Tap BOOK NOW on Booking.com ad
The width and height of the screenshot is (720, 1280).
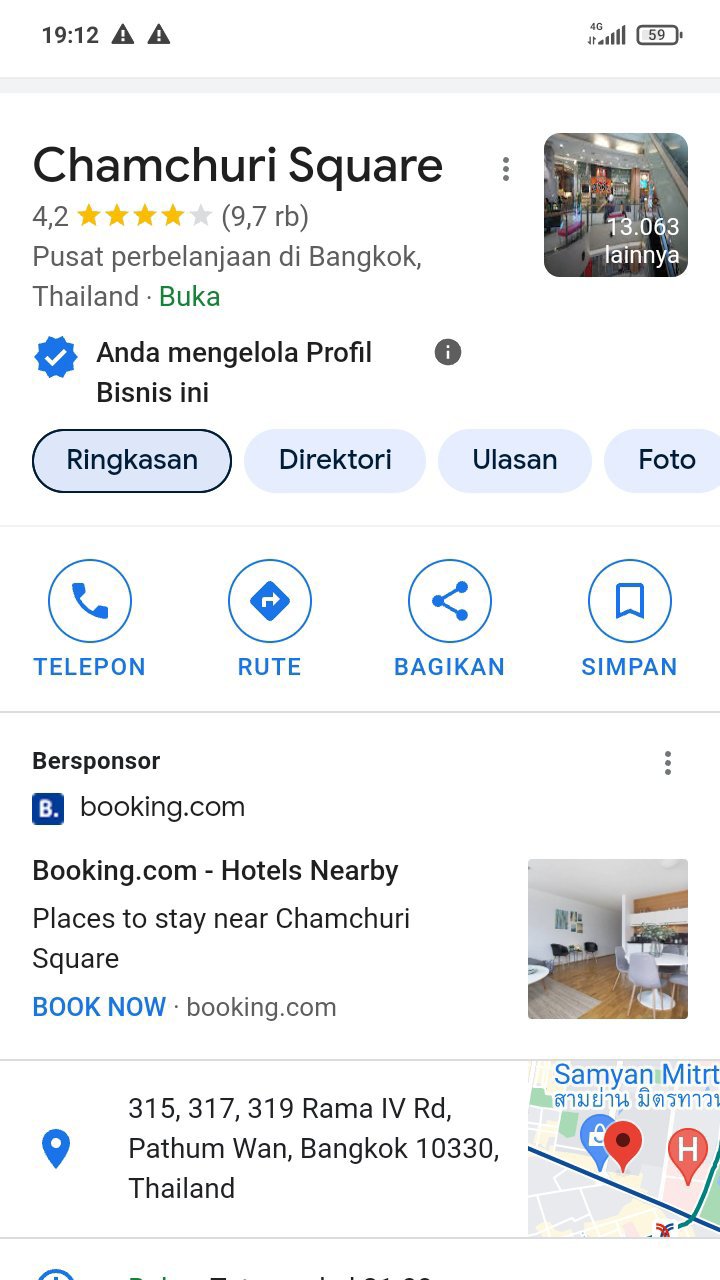[99, 1007]
